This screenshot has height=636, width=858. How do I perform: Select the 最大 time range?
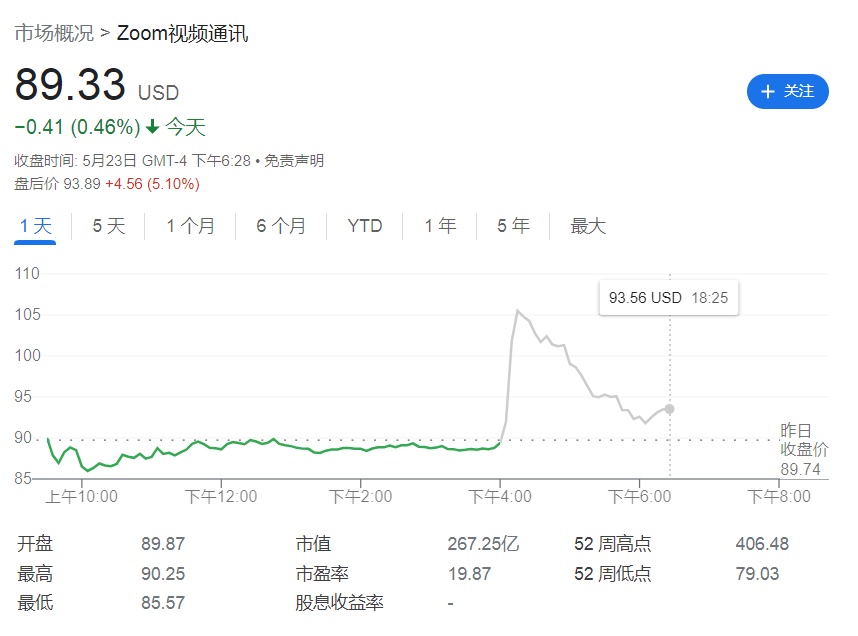coord(588,226)
